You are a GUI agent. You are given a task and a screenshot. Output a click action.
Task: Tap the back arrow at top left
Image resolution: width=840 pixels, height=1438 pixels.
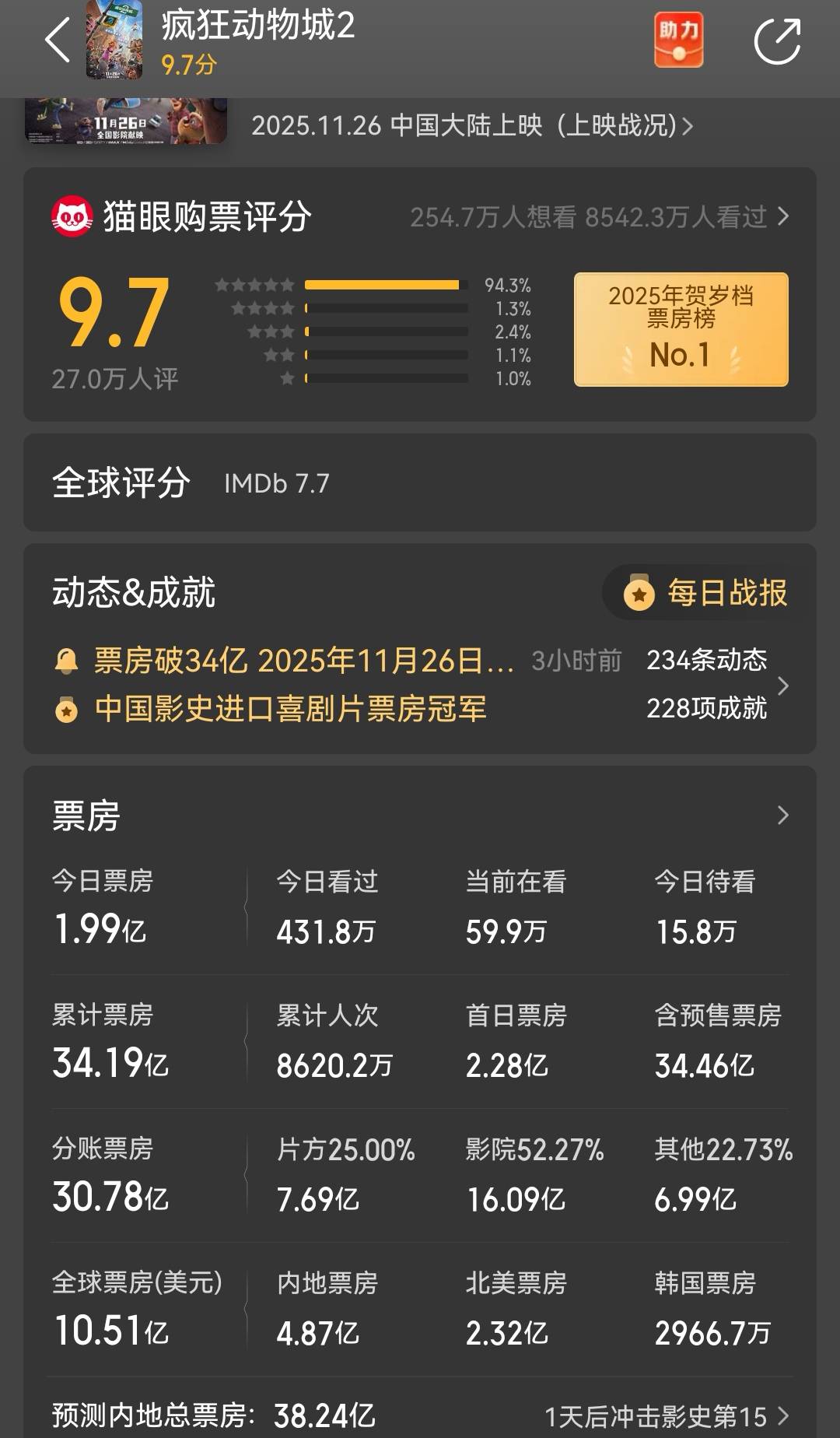[x=58, y=39]
